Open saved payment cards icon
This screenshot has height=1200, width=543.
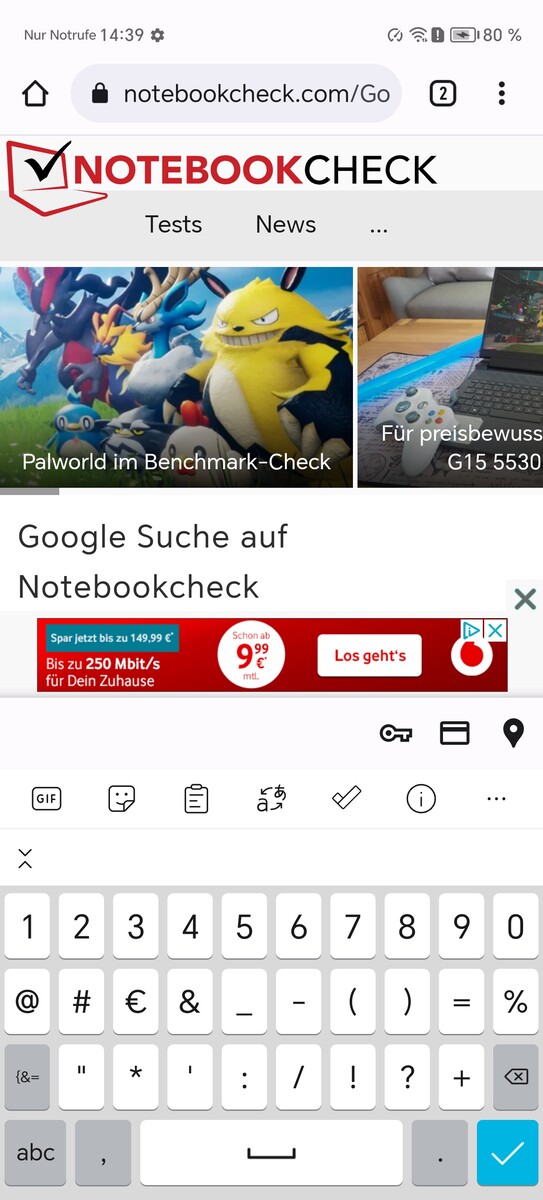tap(455, 733)
